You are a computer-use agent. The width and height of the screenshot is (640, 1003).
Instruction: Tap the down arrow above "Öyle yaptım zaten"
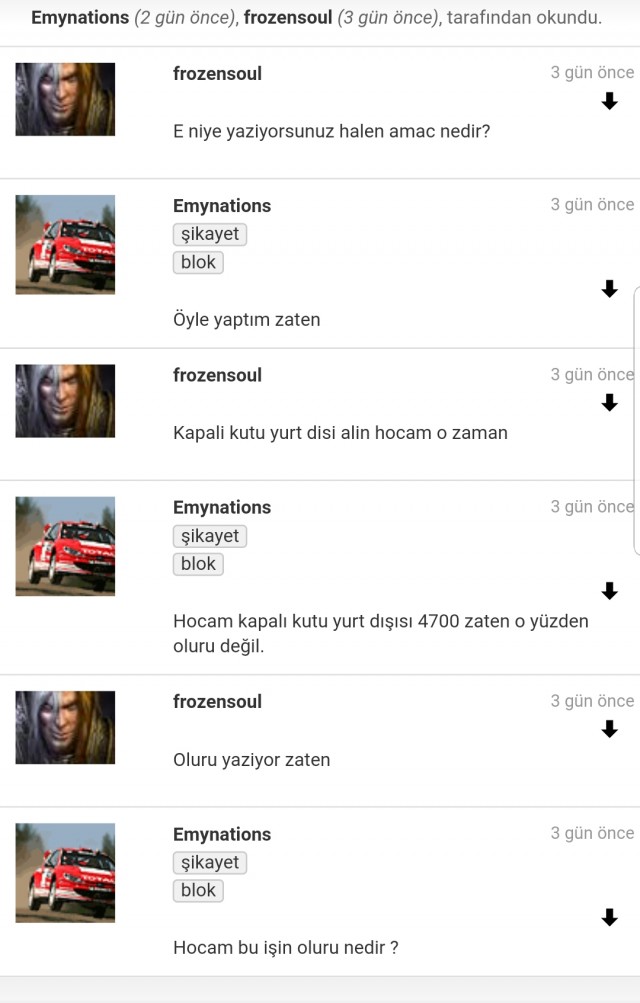point(609,290)
